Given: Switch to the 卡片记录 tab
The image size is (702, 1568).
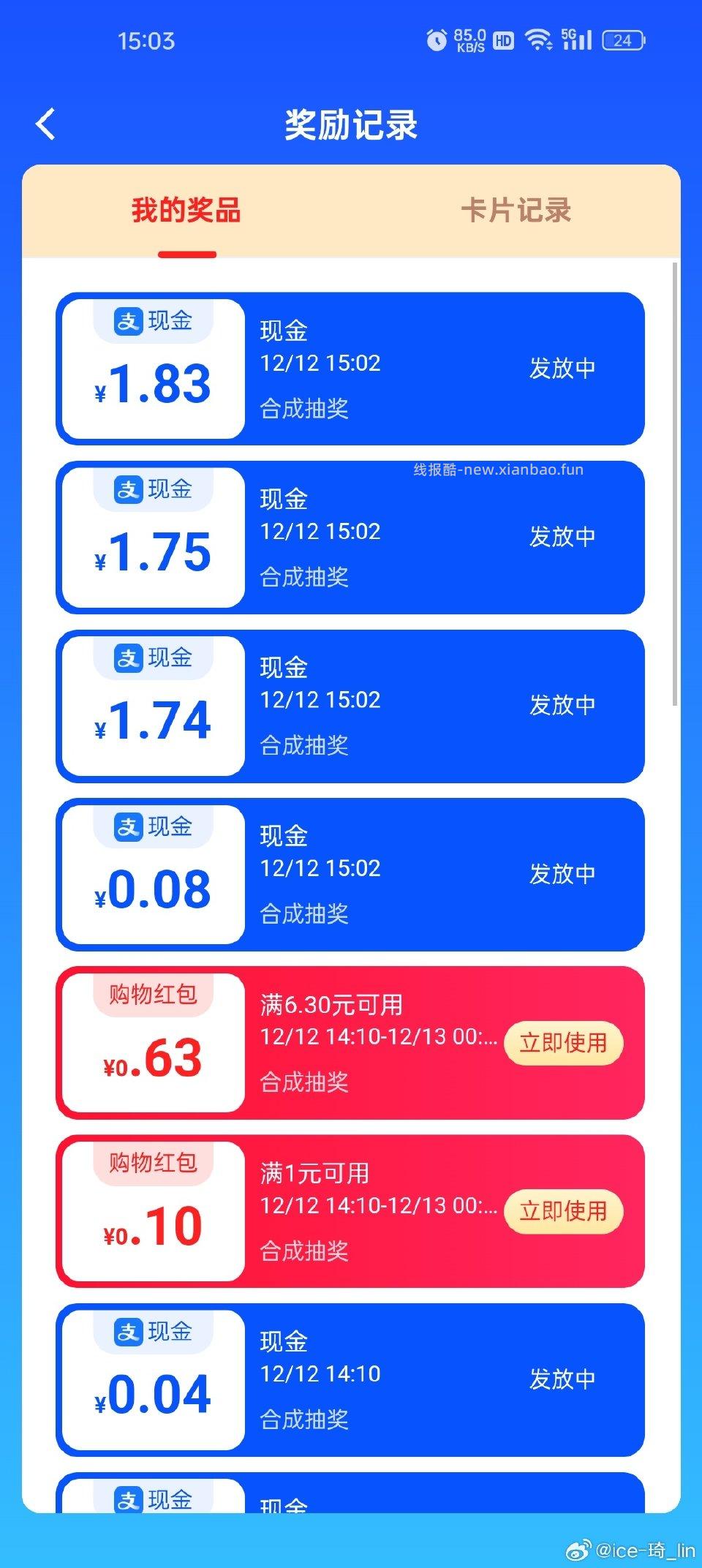Looking at the screenshot, I should pos(520,212).
